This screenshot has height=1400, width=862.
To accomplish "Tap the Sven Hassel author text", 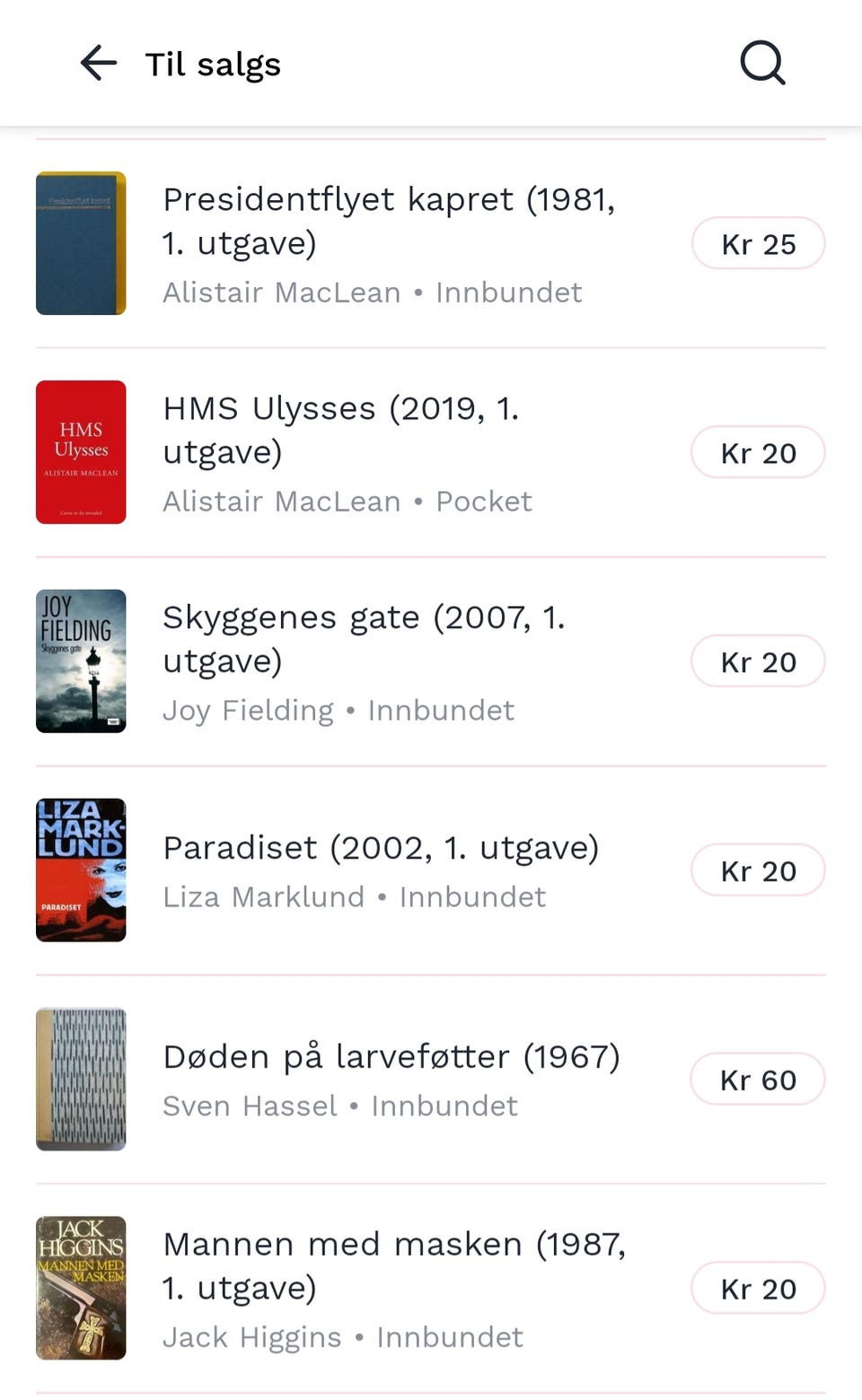I will [x=248, y=1106].
